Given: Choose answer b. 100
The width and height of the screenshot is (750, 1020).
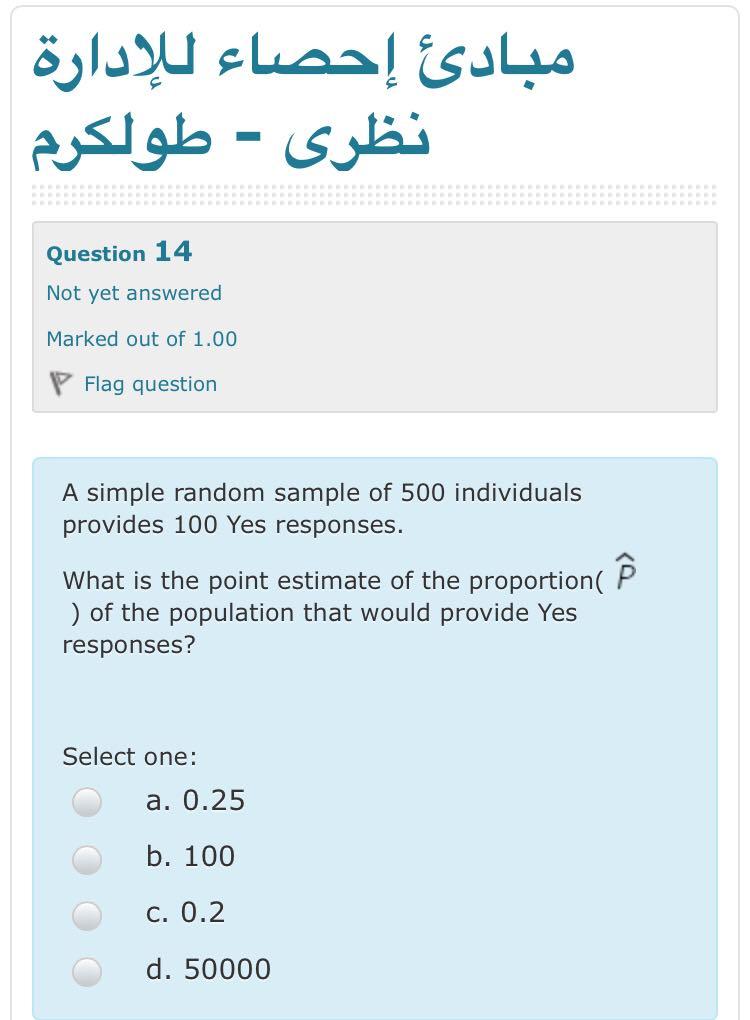Looking at the screenshot, I should click(x=87, y=858).
